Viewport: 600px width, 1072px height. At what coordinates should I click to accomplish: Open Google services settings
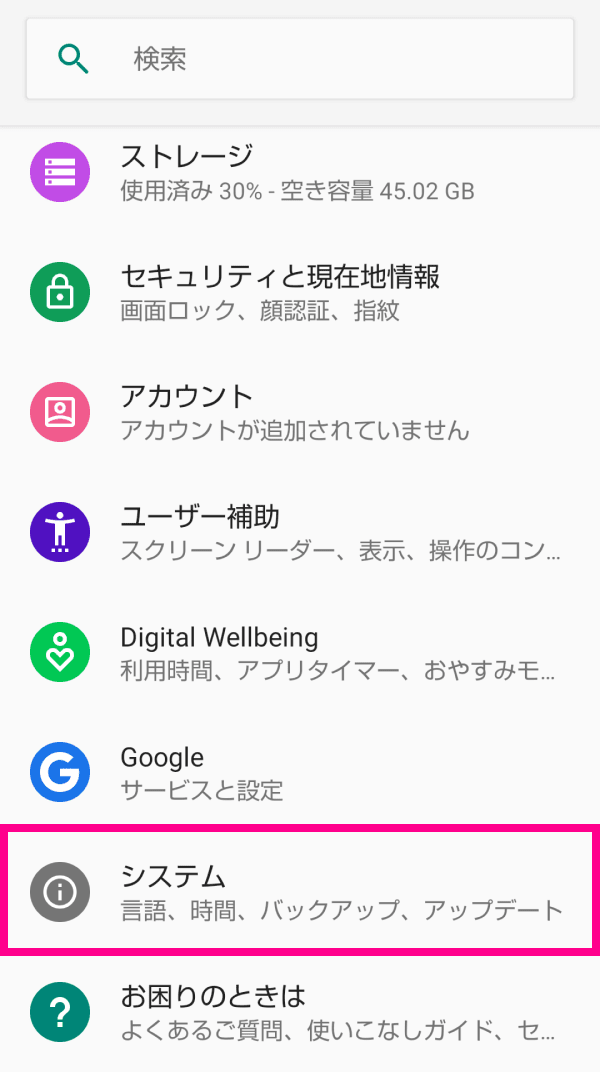click(300, 772)
